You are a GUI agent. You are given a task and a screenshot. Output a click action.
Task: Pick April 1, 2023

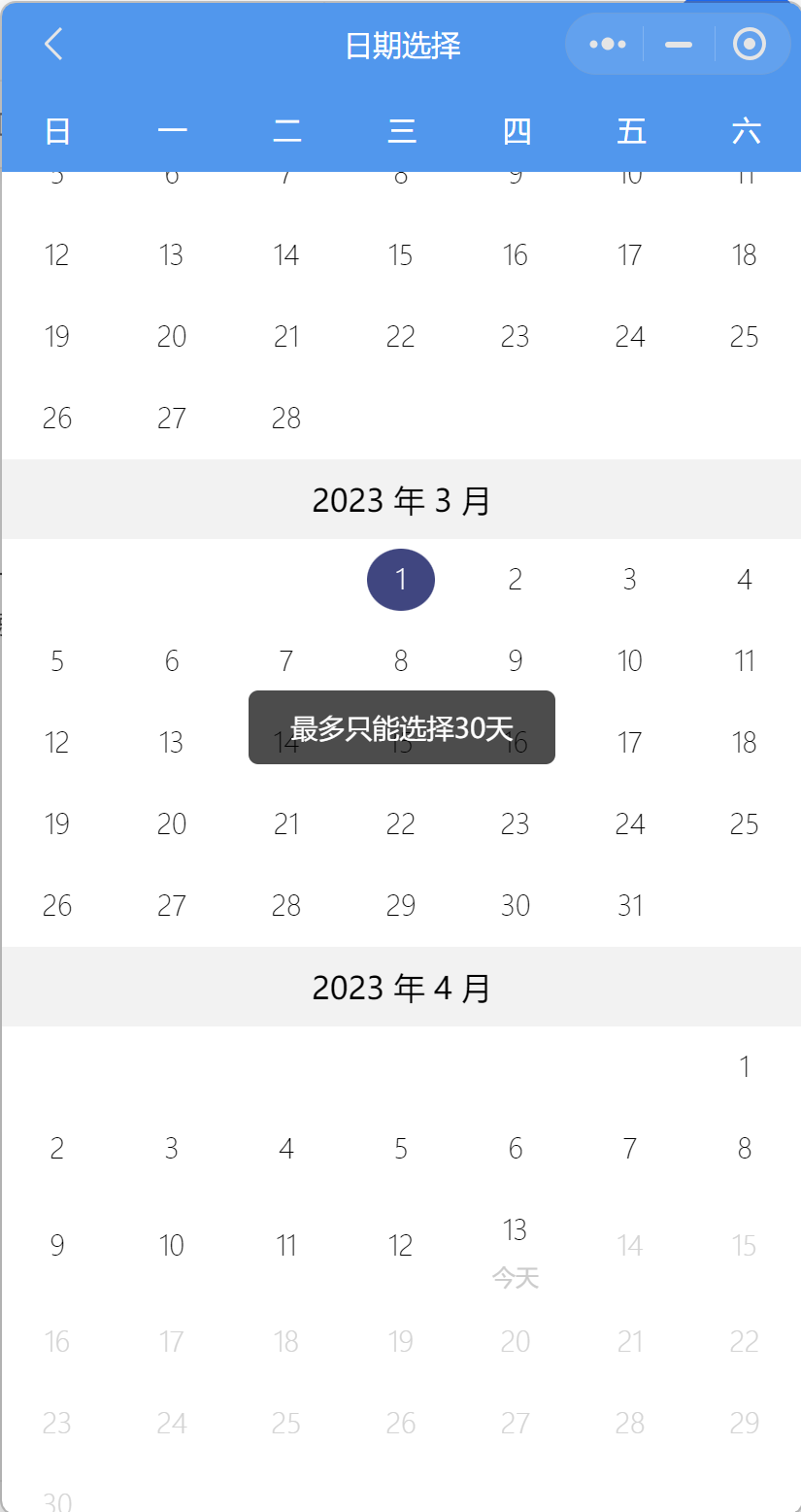point(745,1067)
